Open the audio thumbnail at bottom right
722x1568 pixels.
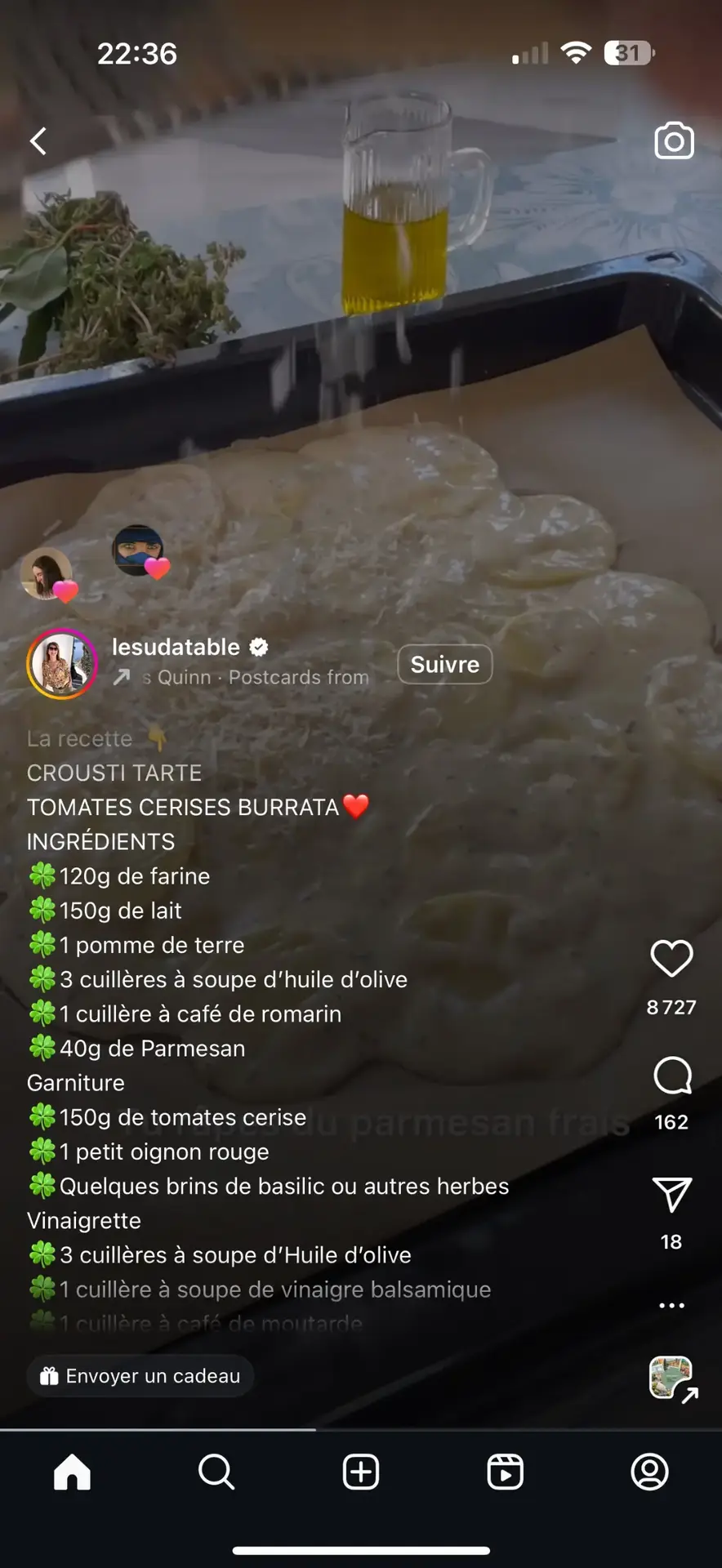pyautogui.click(x=671, y=1378)
